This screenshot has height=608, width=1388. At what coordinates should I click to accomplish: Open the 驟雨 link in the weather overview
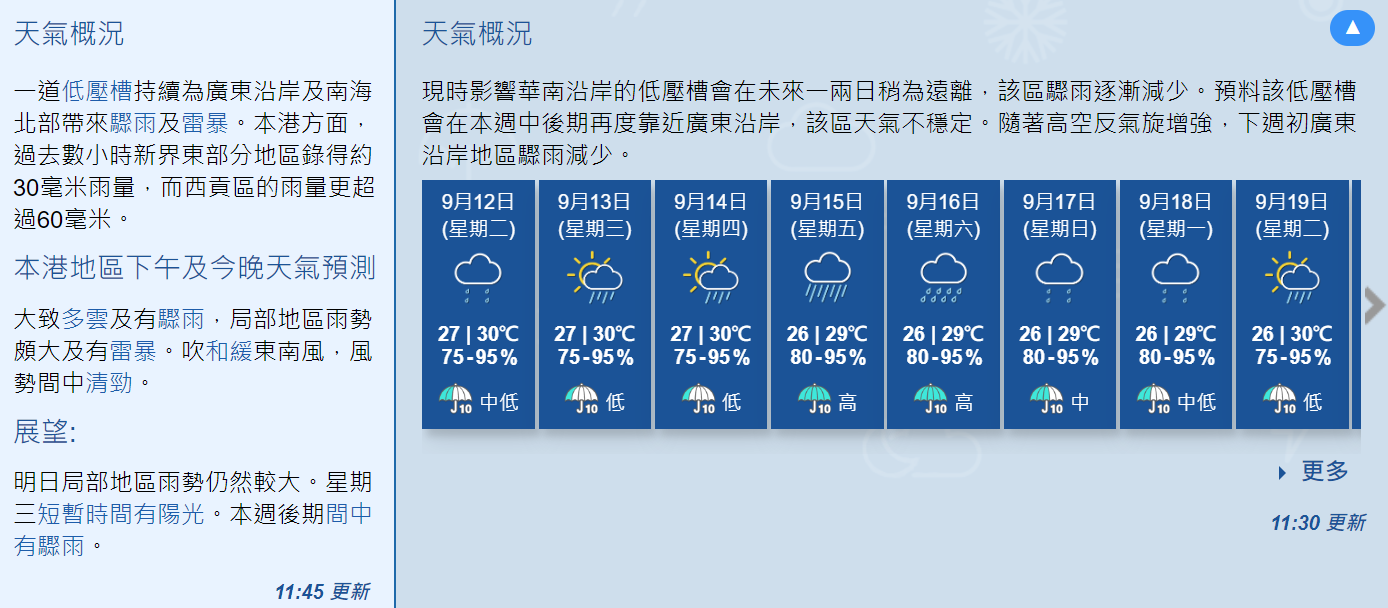[x=132, y=125]
